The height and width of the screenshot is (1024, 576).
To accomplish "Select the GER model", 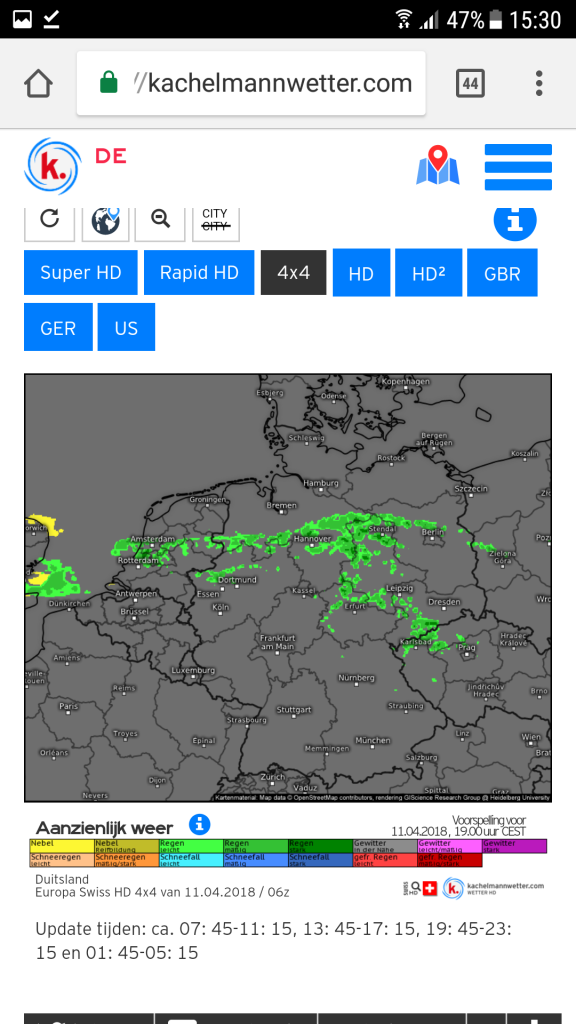I will (58, 327).
